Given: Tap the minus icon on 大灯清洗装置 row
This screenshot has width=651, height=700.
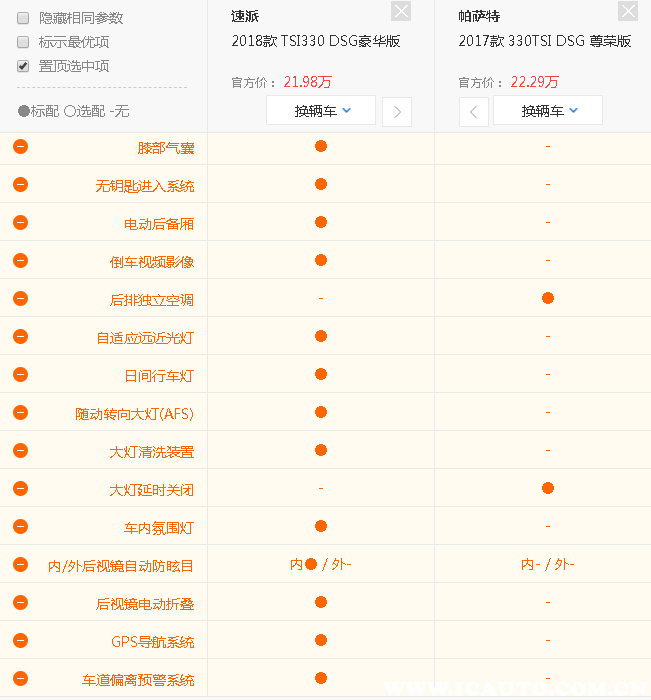Looking at the screenshot, I should coord(20,451).
